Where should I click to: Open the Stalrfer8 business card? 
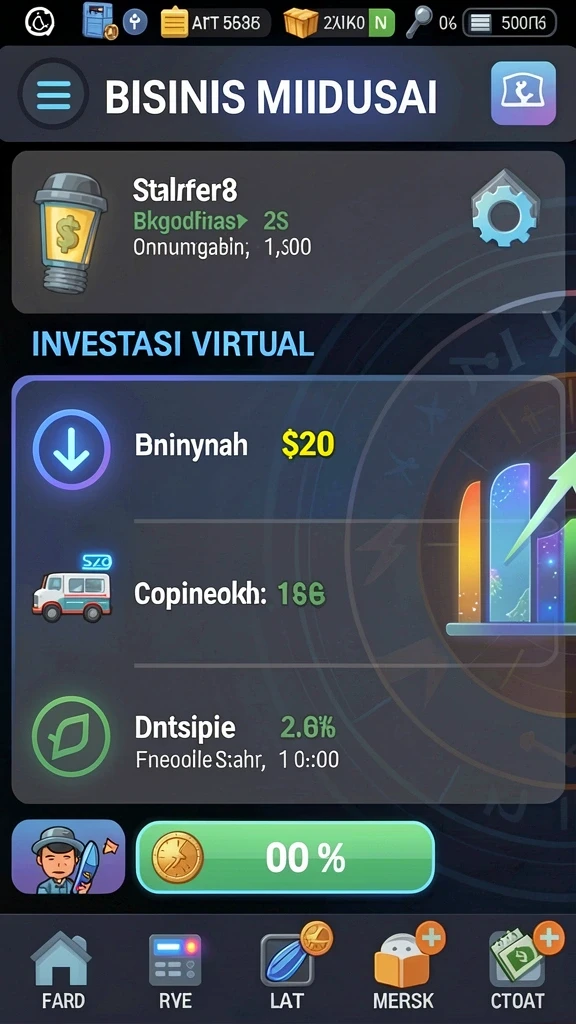(288, 232)
